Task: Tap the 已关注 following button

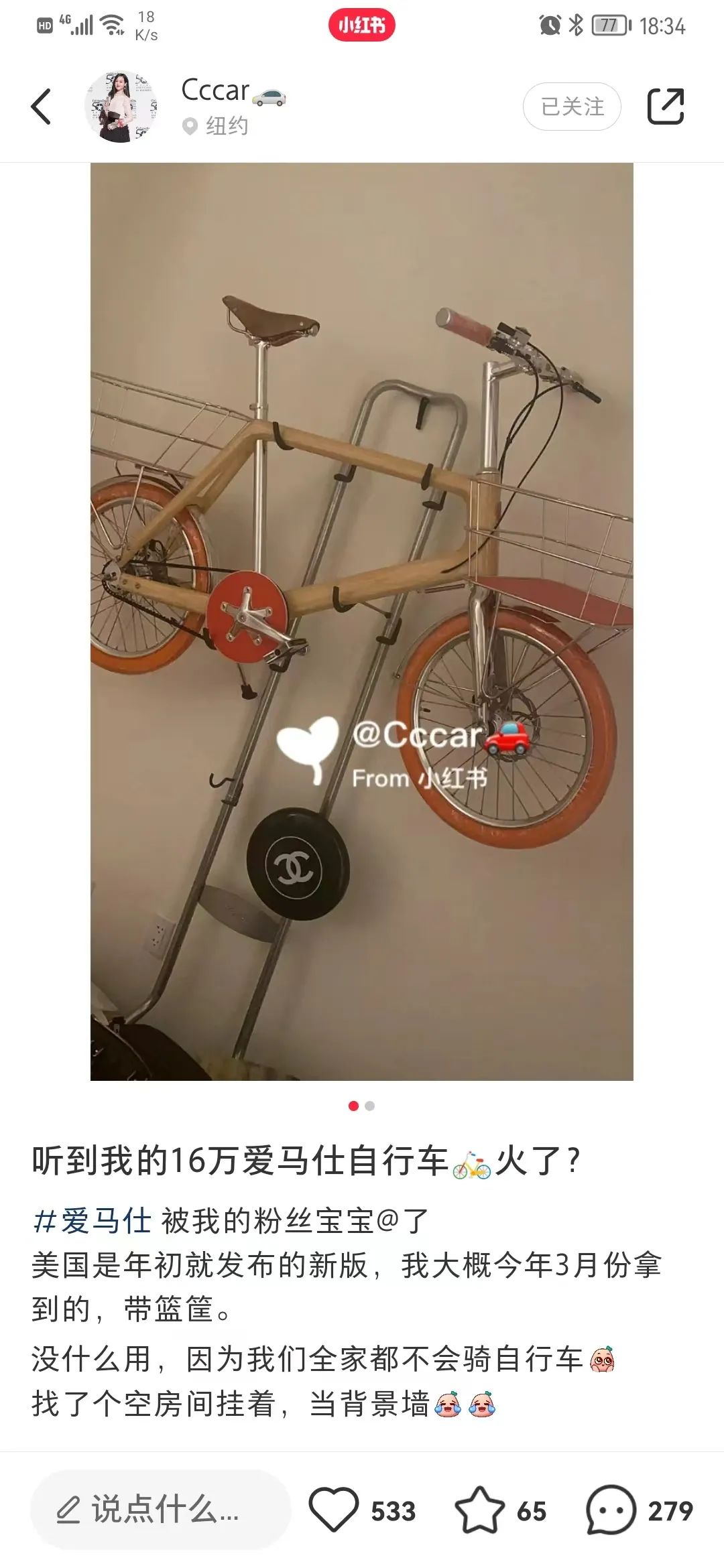Action: (572, 107)
